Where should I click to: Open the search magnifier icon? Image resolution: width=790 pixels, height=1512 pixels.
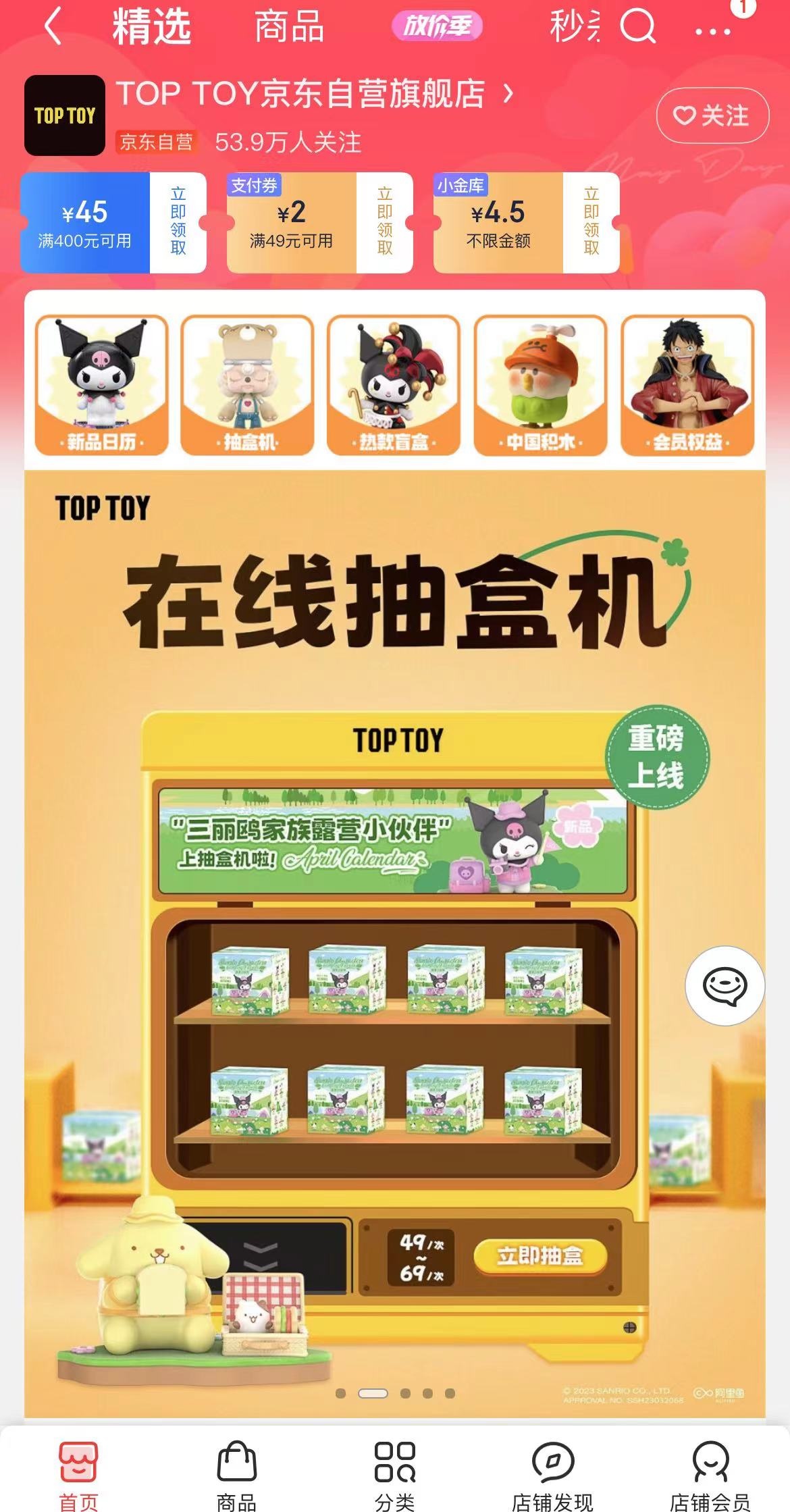(637, 27)
